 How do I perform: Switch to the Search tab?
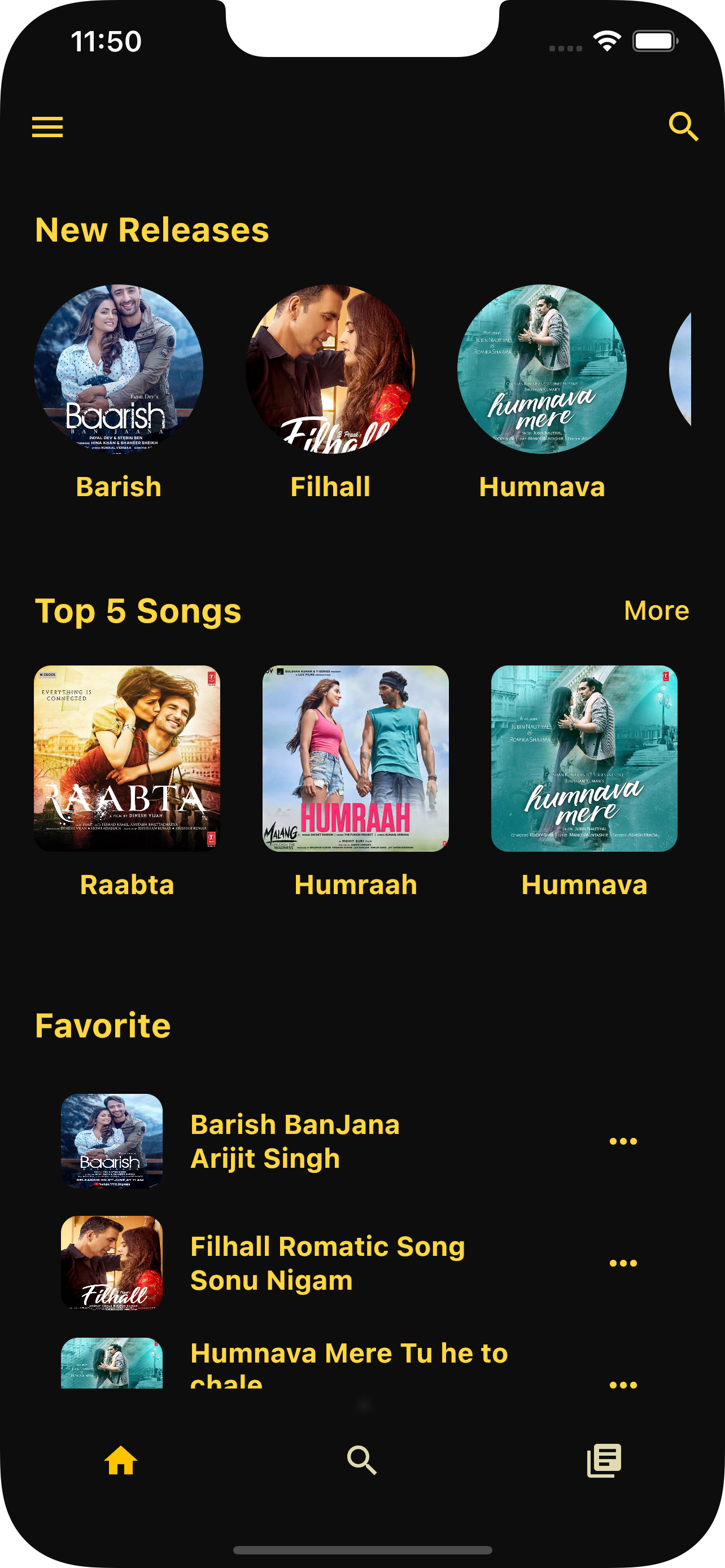click(x=362, y=1460)
